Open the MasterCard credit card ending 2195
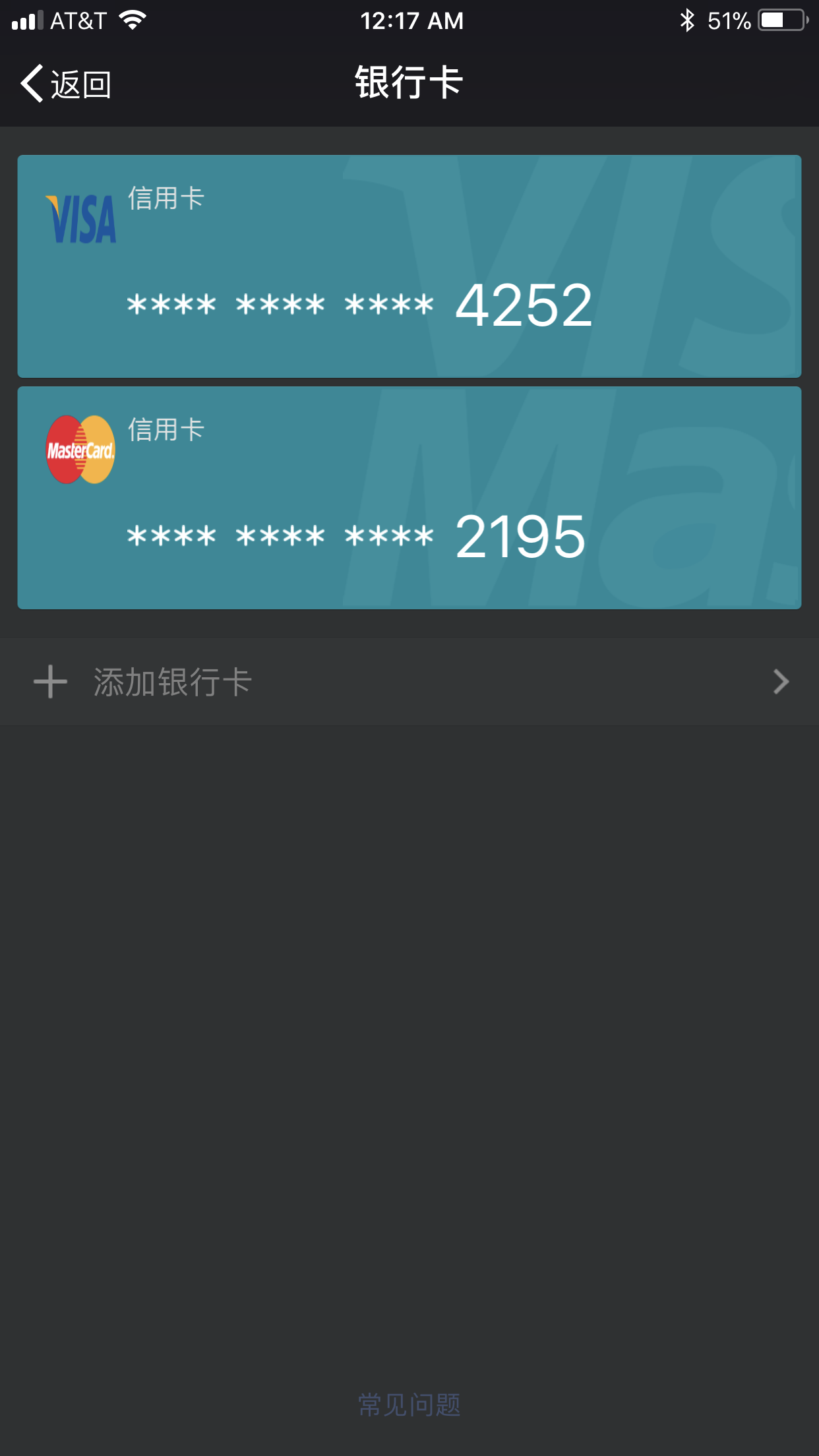This screenshot has width=819, height=1456. 409,498
